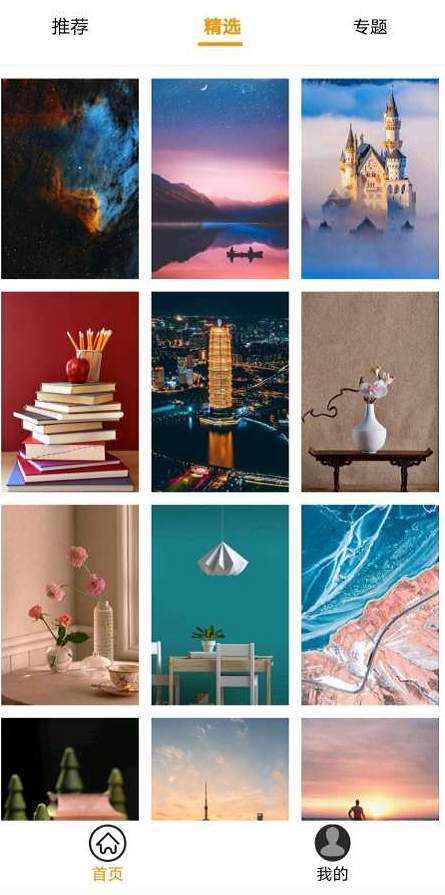
Task: View the illuminated tower night city wallpaper
Action: 220,392
